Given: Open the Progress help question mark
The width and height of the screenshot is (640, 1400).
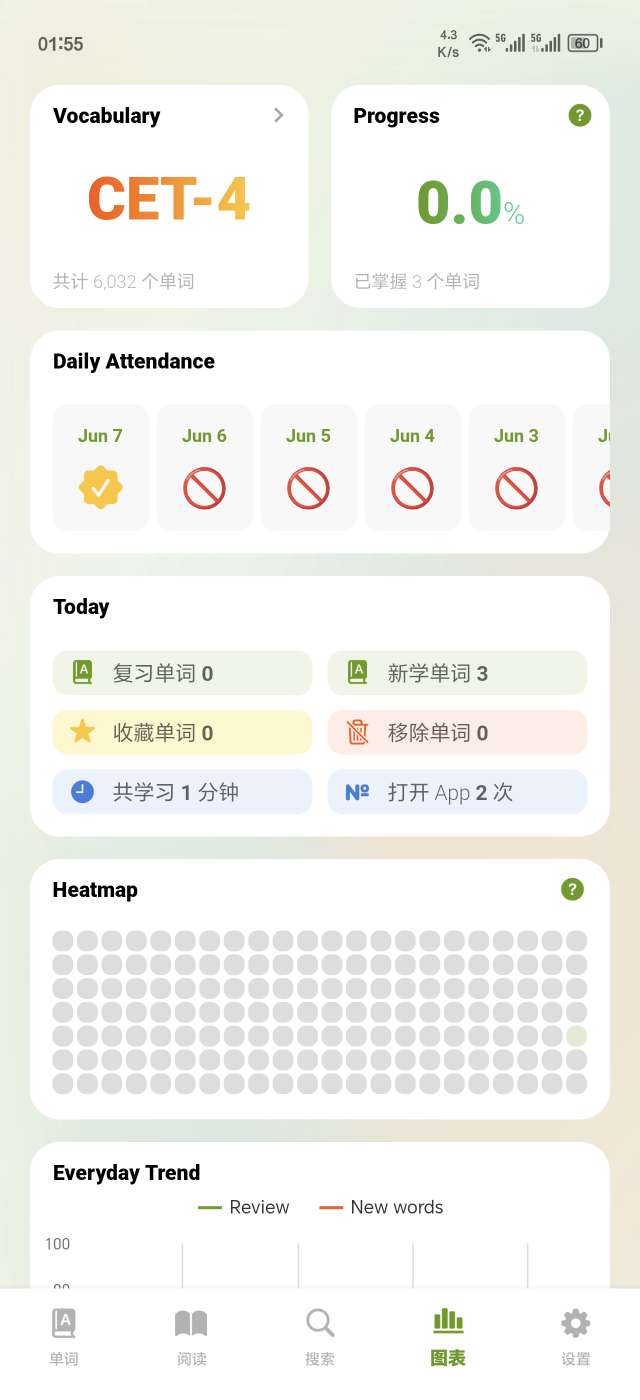Looking at the screenshot, I should click(x=579, y=116).
